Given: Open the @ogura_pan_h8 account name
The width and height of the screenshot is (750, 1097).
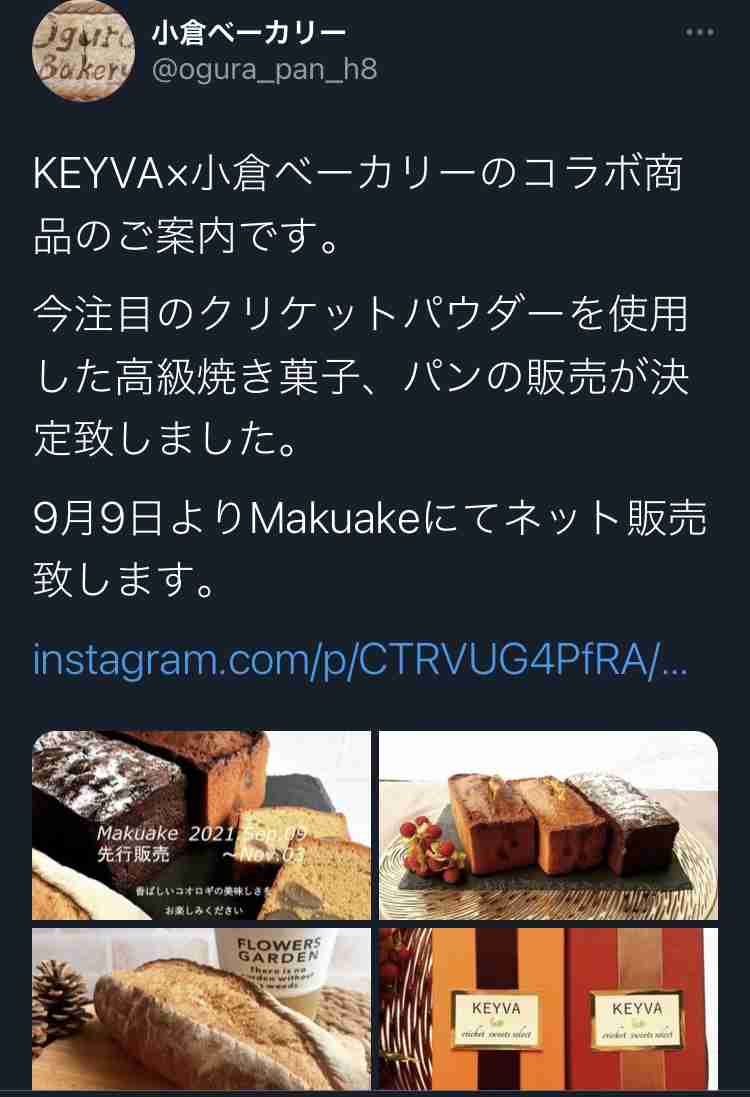Looking at the screenshot, I should coord(264,71).
